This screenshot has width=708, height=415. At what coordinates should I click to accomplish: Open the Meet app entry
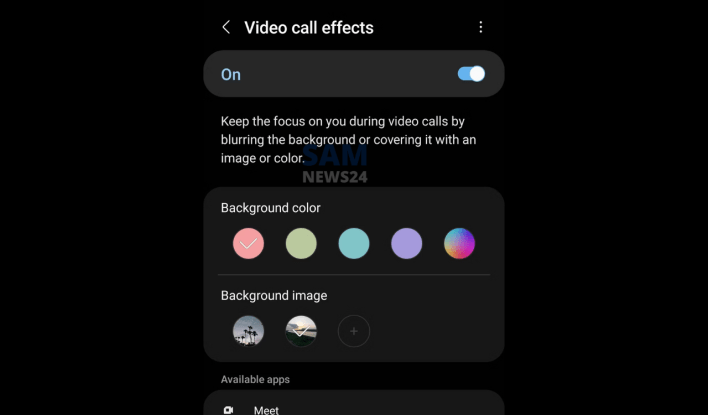265,409
